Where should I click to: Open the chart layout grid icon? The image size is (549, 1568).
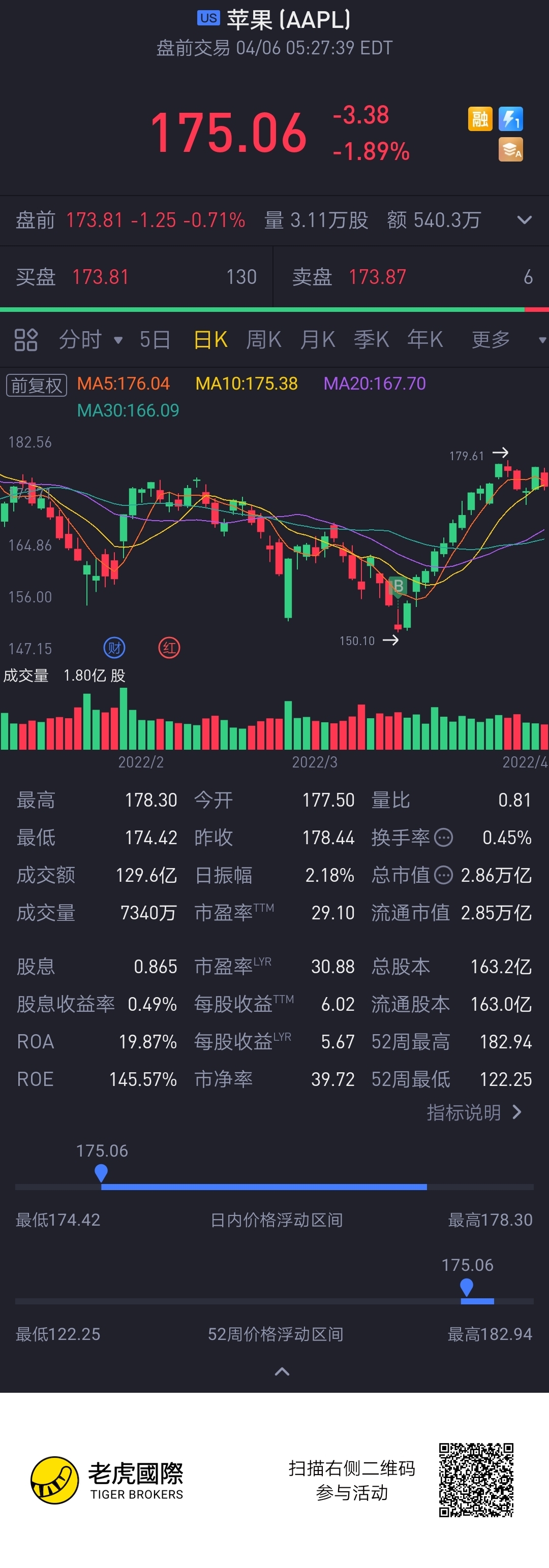coord(25,340)
